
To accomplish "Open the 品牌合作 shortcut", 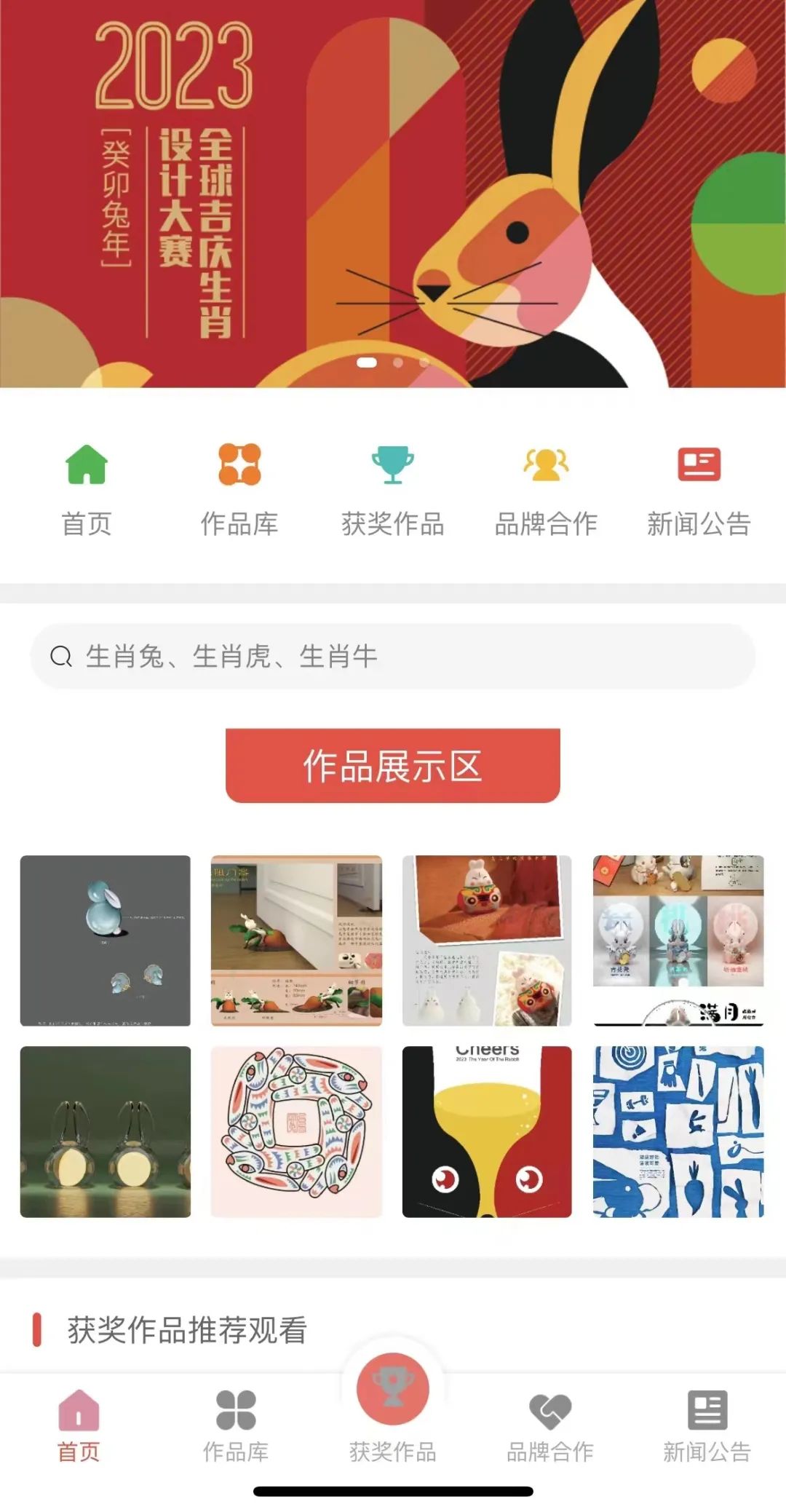I will pyautogui.click(x=546, y=466).
